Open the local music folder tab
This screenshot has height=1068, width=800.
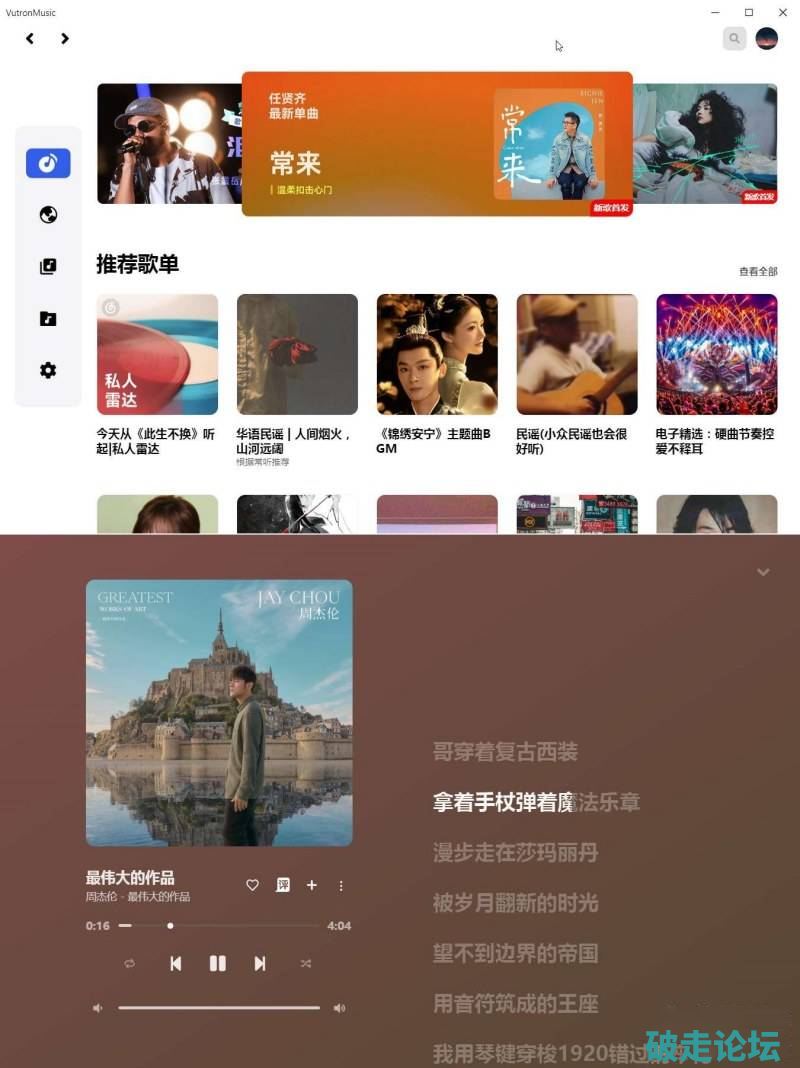pos(48,319)
